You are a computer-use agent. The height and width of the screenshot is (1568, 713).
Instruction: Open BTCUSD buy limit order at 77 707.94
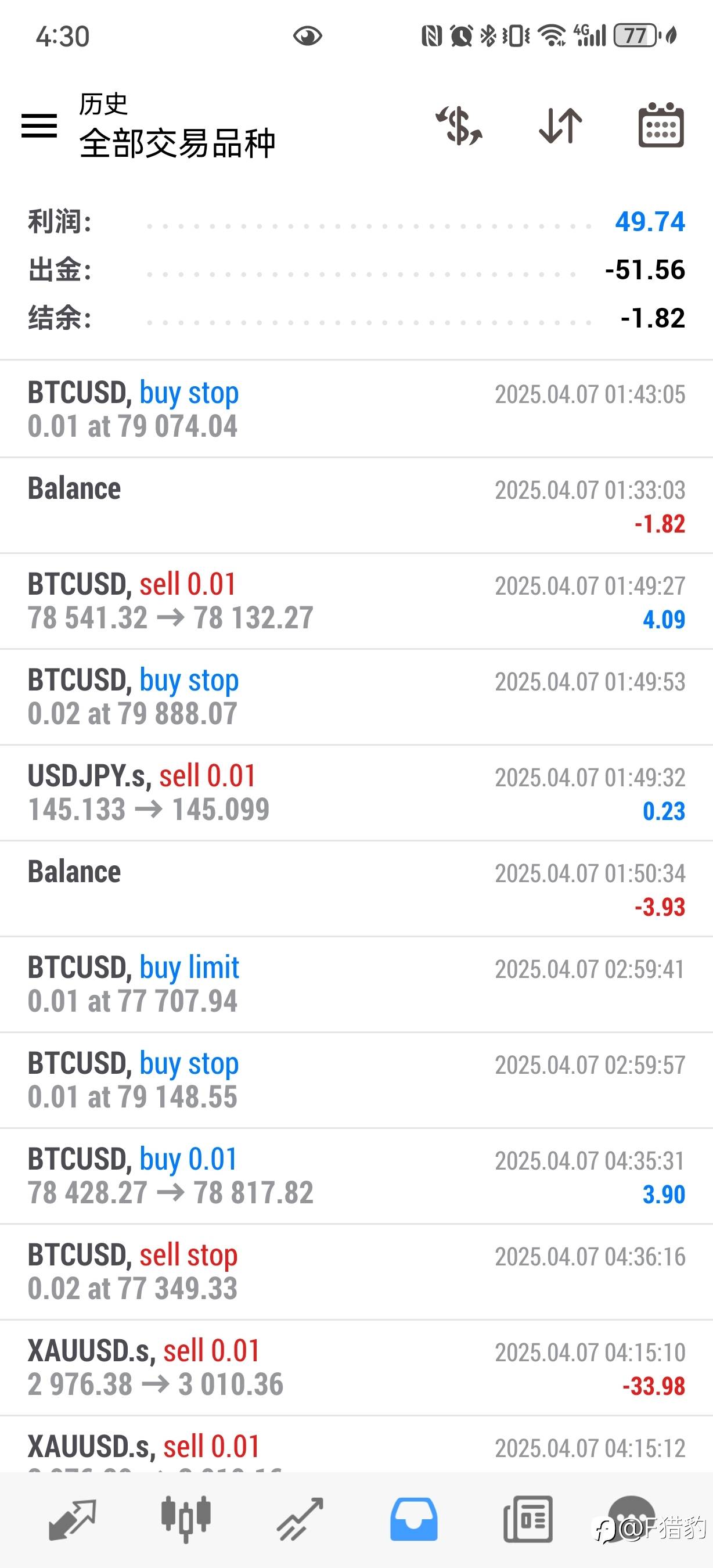pos(356,984)
